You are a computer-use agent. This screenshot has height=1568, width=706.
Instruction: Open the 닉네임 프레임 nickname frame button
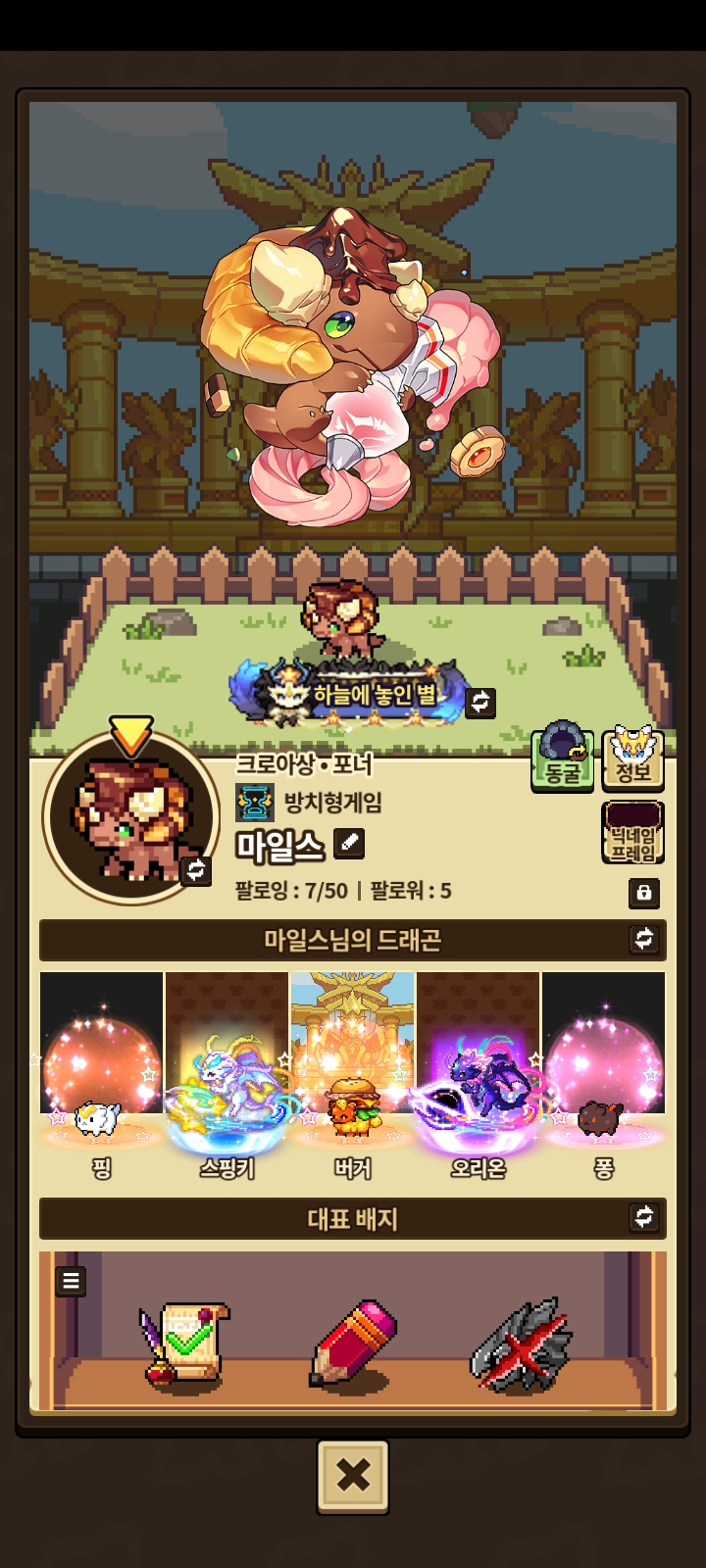pyautogui.click(x=632, y=833)
